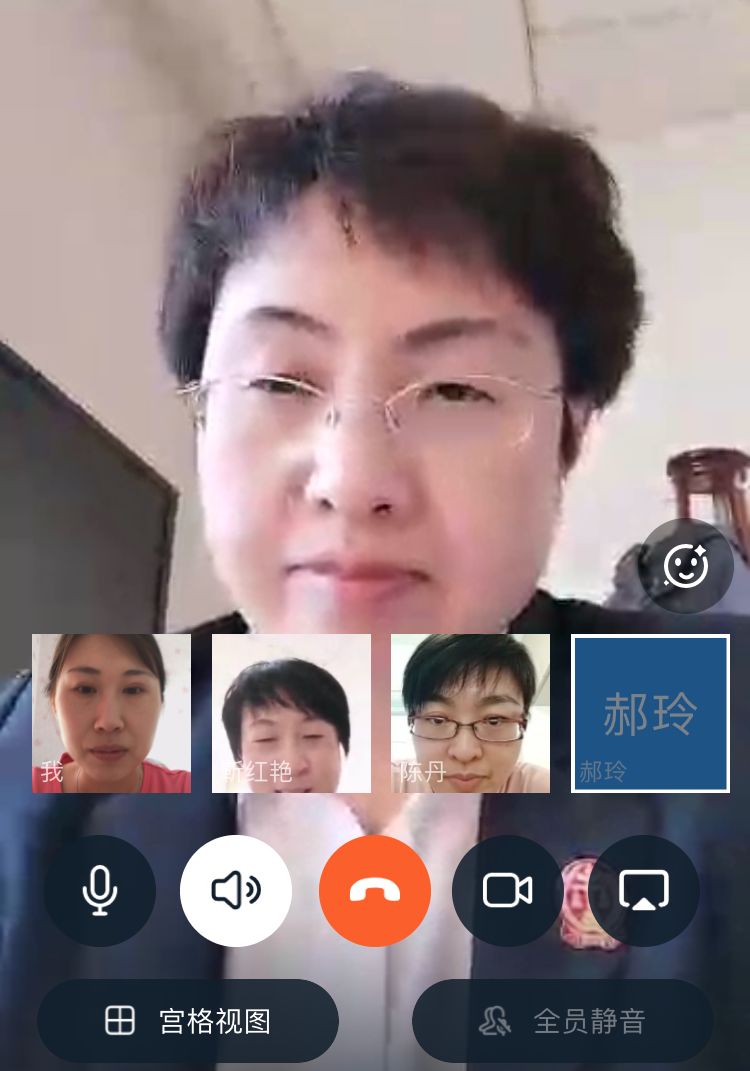Select 陈丹's video tile

[x=470, y=713]
